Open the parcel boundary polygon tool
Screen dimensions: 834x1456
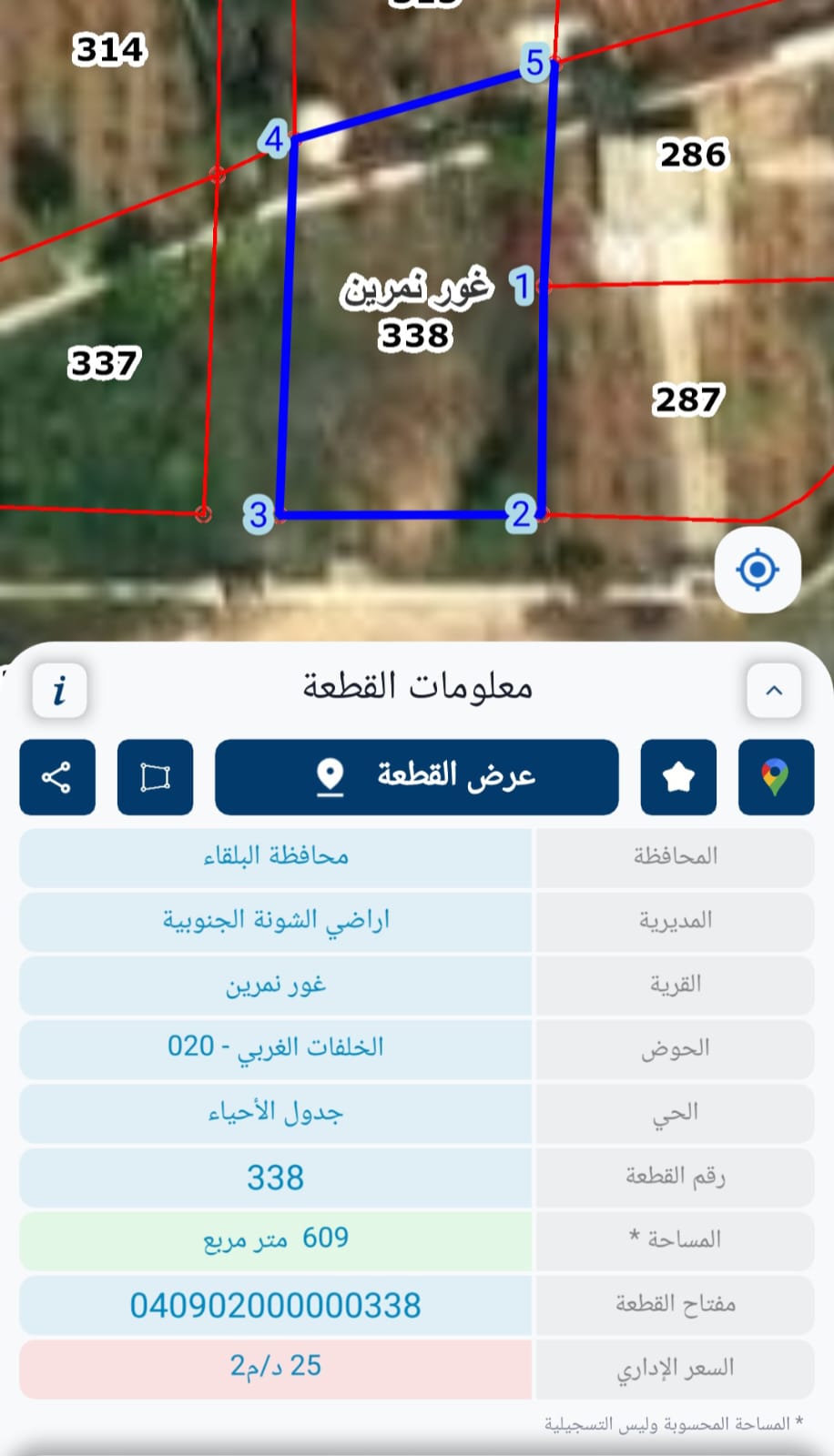point(155,777)
